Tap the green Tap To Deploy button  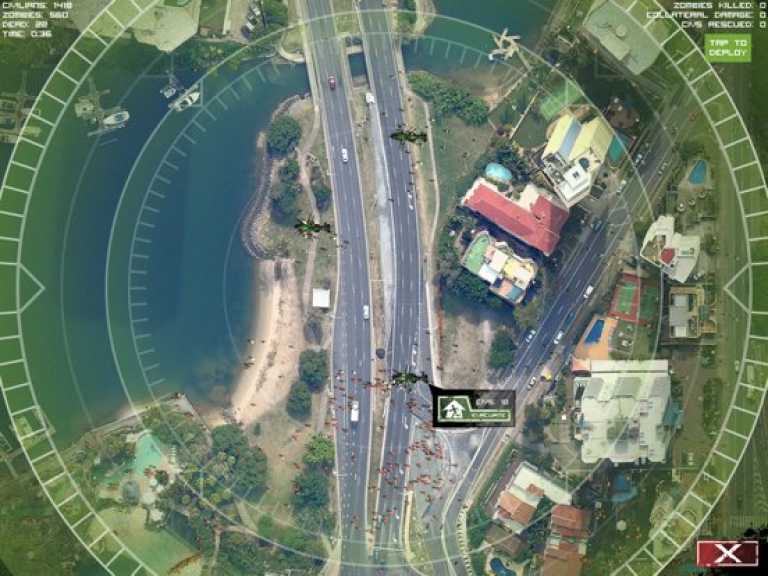click(727, 48)
